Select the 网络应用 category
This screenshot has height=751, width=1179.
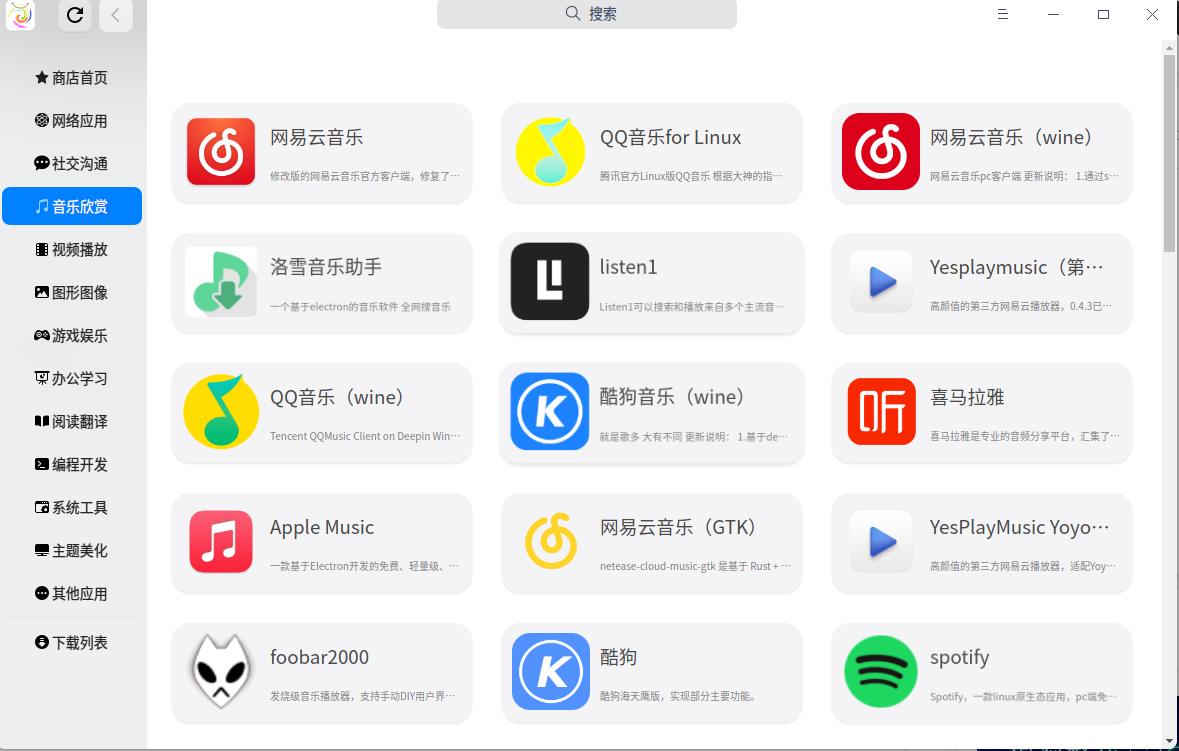72,121
